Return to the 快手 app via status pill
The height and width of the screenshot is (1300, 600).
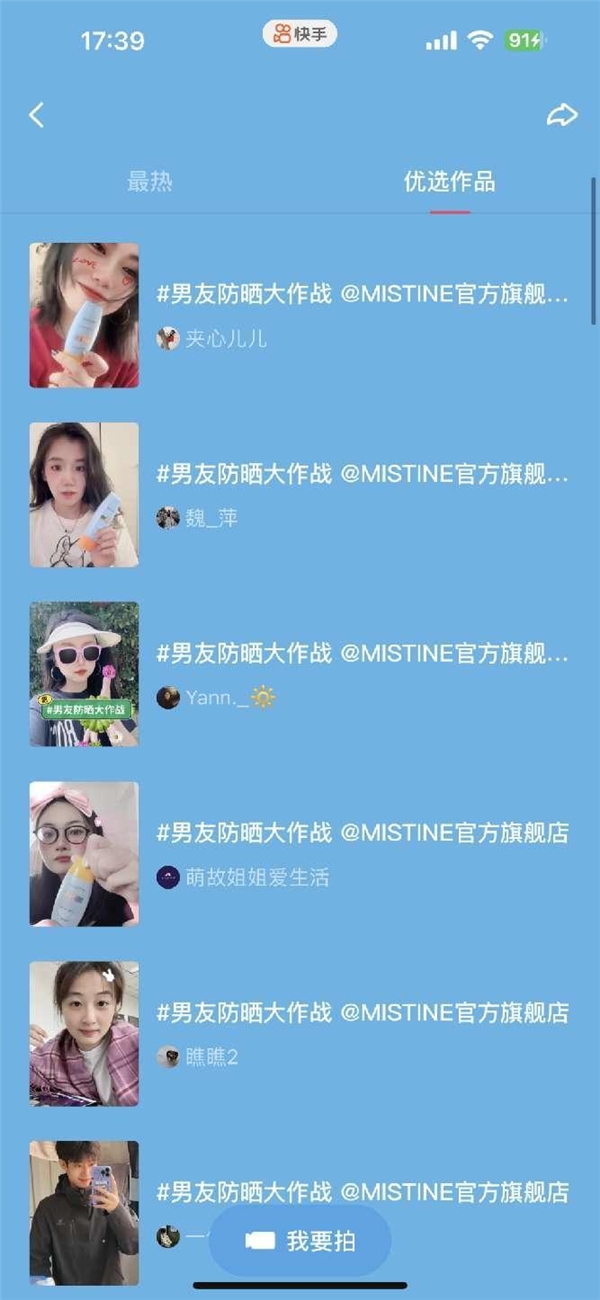tap(300, 34)
